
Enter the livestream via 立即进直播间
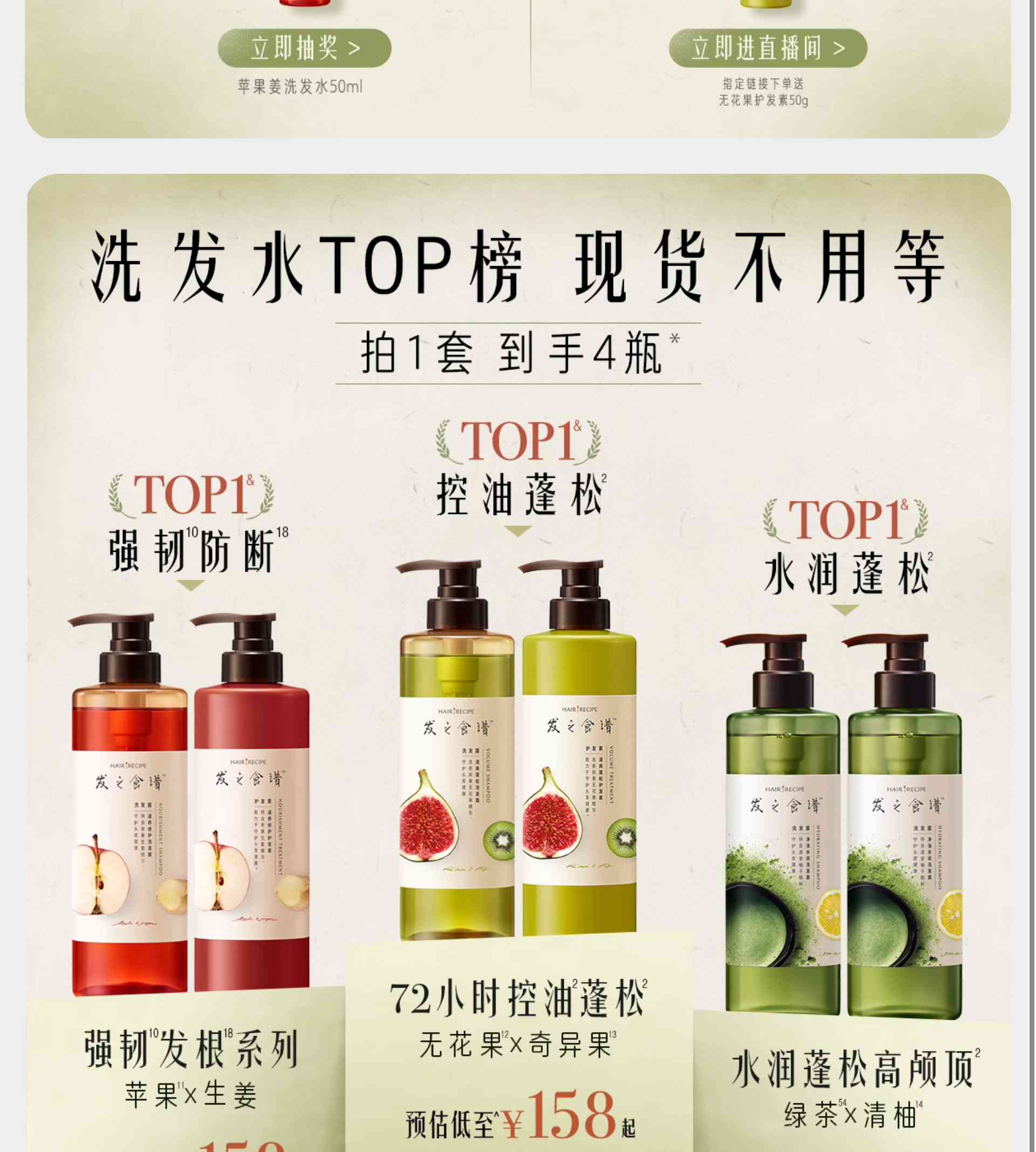coord(767,49)
